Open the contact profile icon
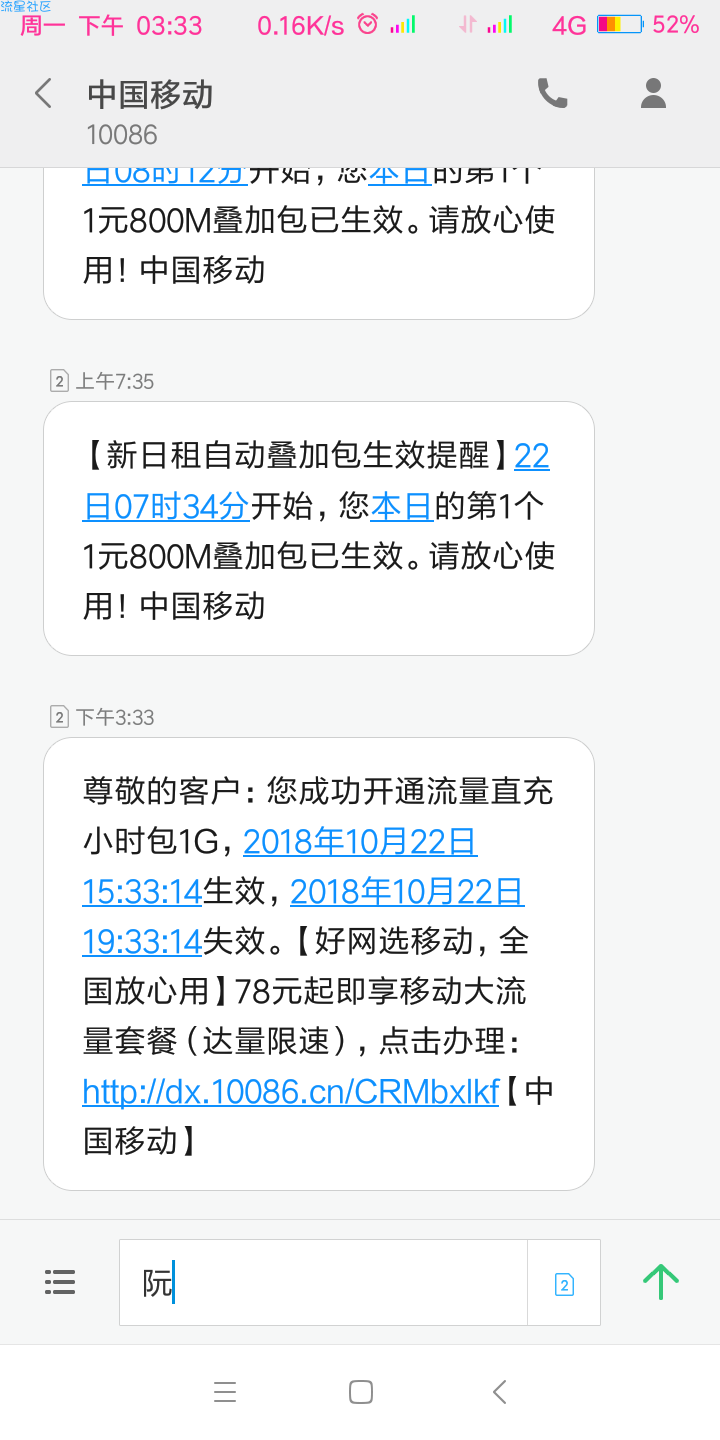Viewport: 720px width, 1440px height. pos(653,93)
